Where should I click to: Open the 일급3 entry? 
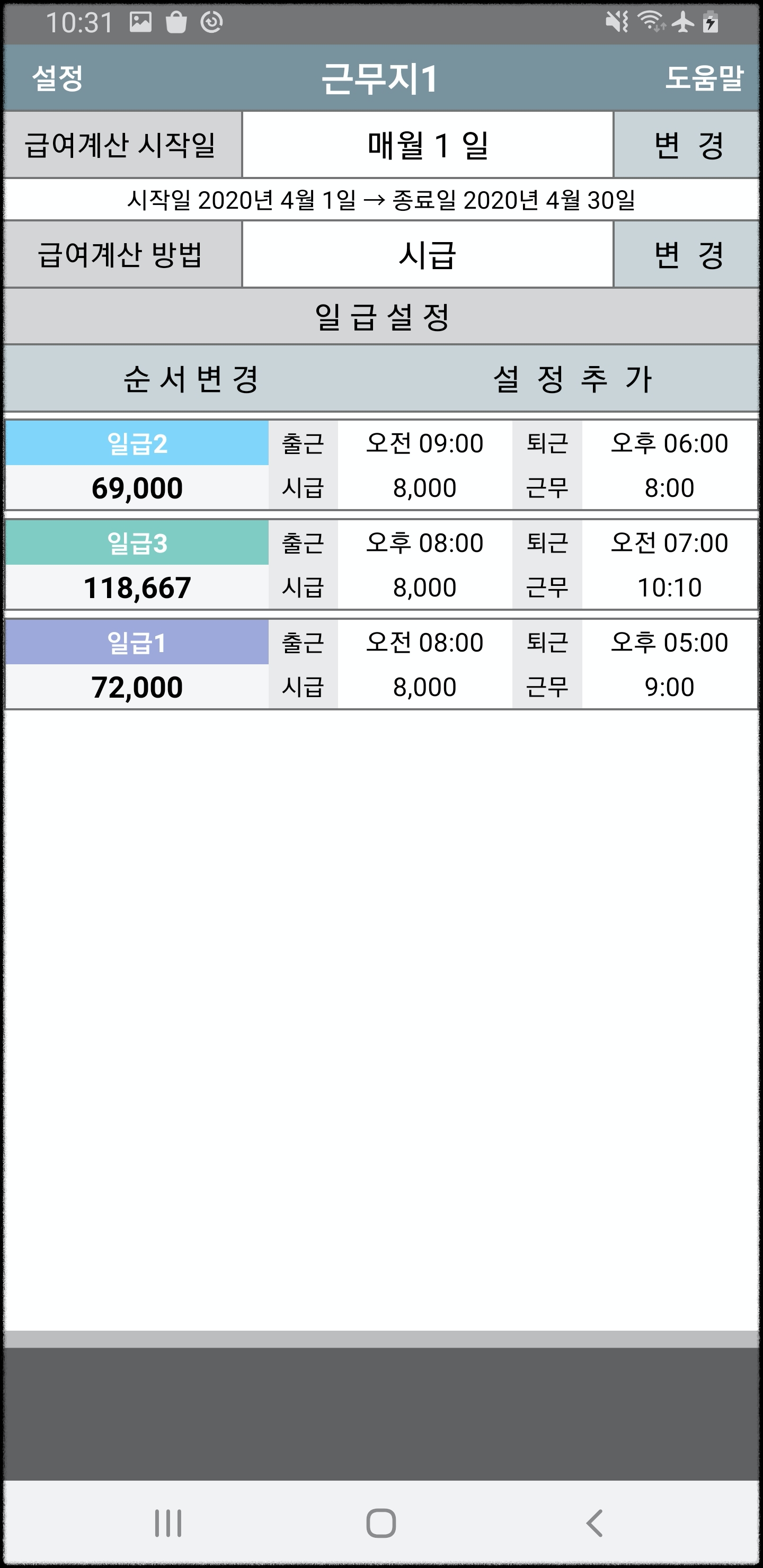click(381, 565)
